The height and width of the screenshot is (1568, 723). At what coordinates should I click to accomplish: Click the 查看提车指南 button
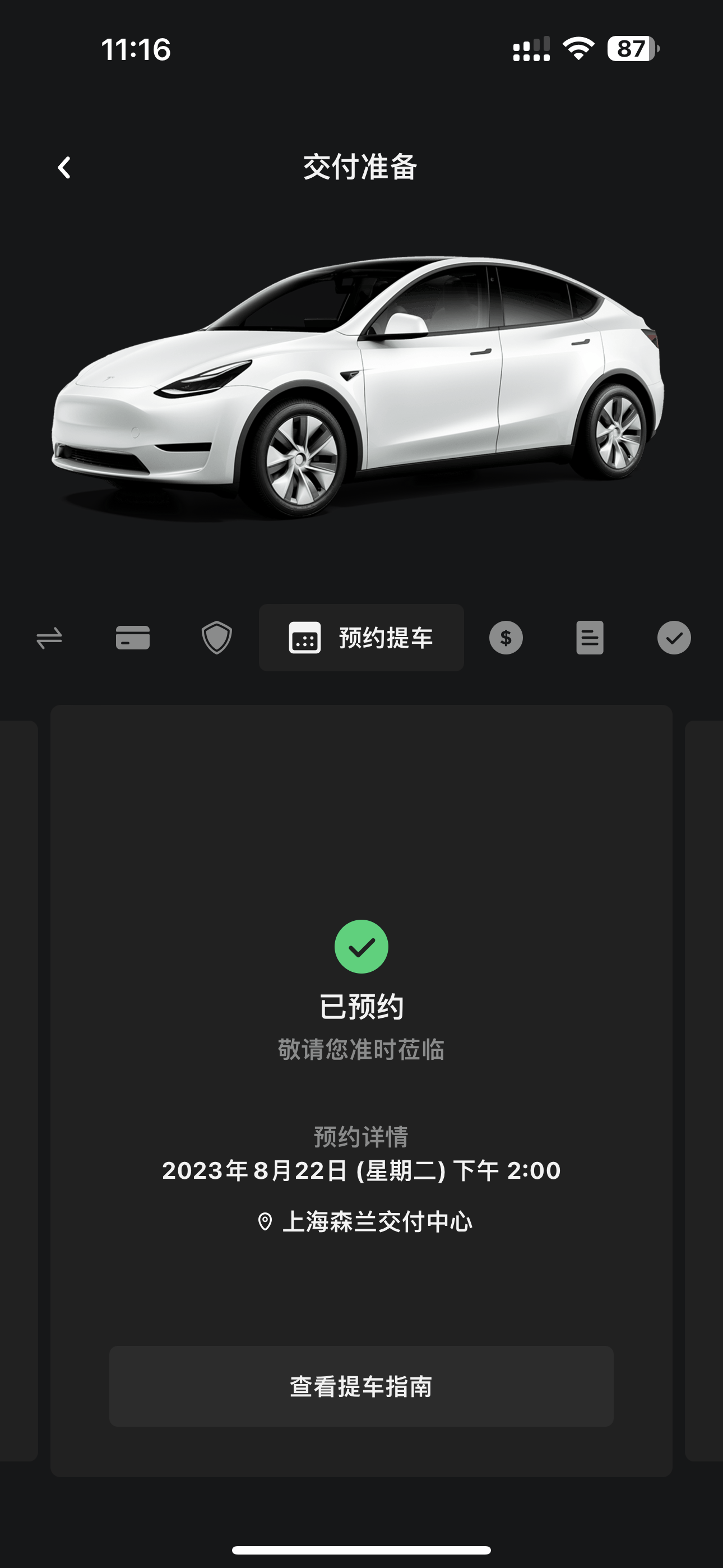(361, 1390)
